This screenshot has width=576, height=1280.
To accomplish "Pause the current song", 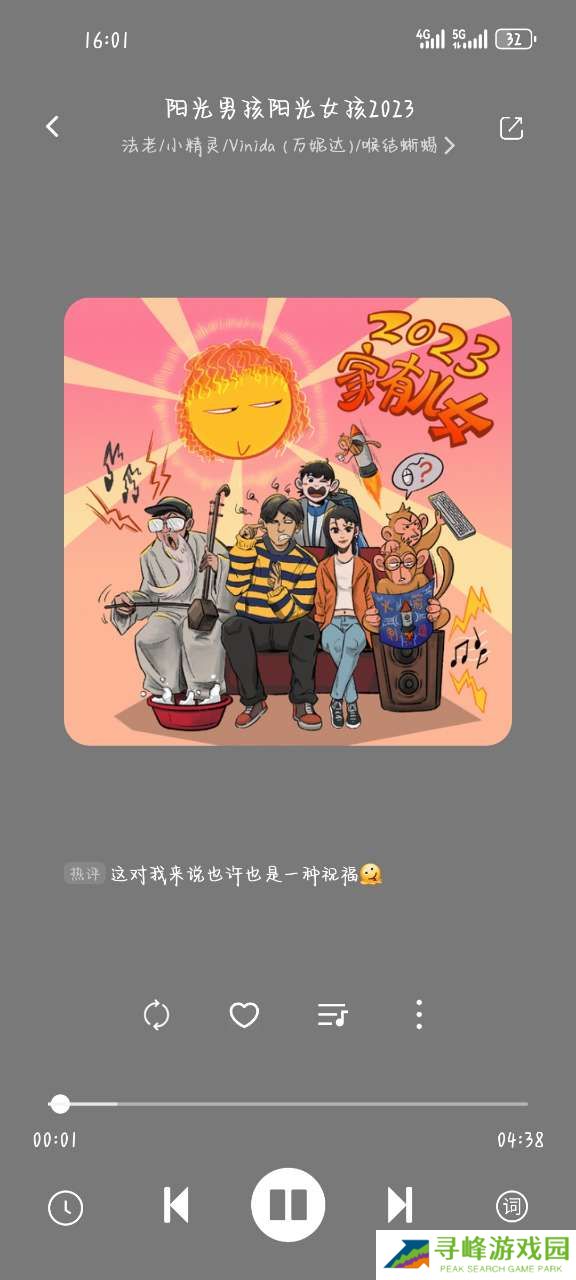I will (x=288, y=1205).
